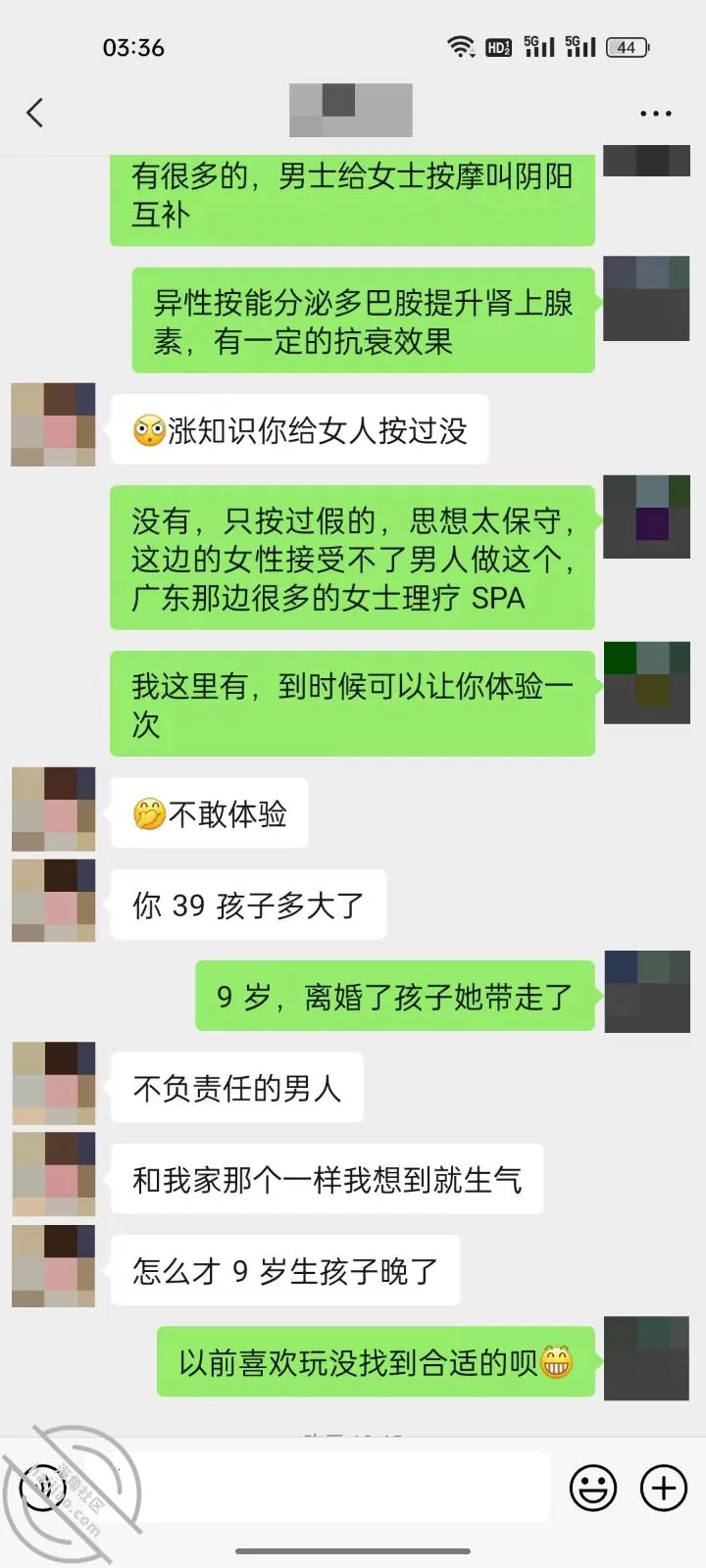Viewport: 706px width, 1568px height.
Task: Open sender avatar beside '不负责任的男人'
Action: 54,1083
